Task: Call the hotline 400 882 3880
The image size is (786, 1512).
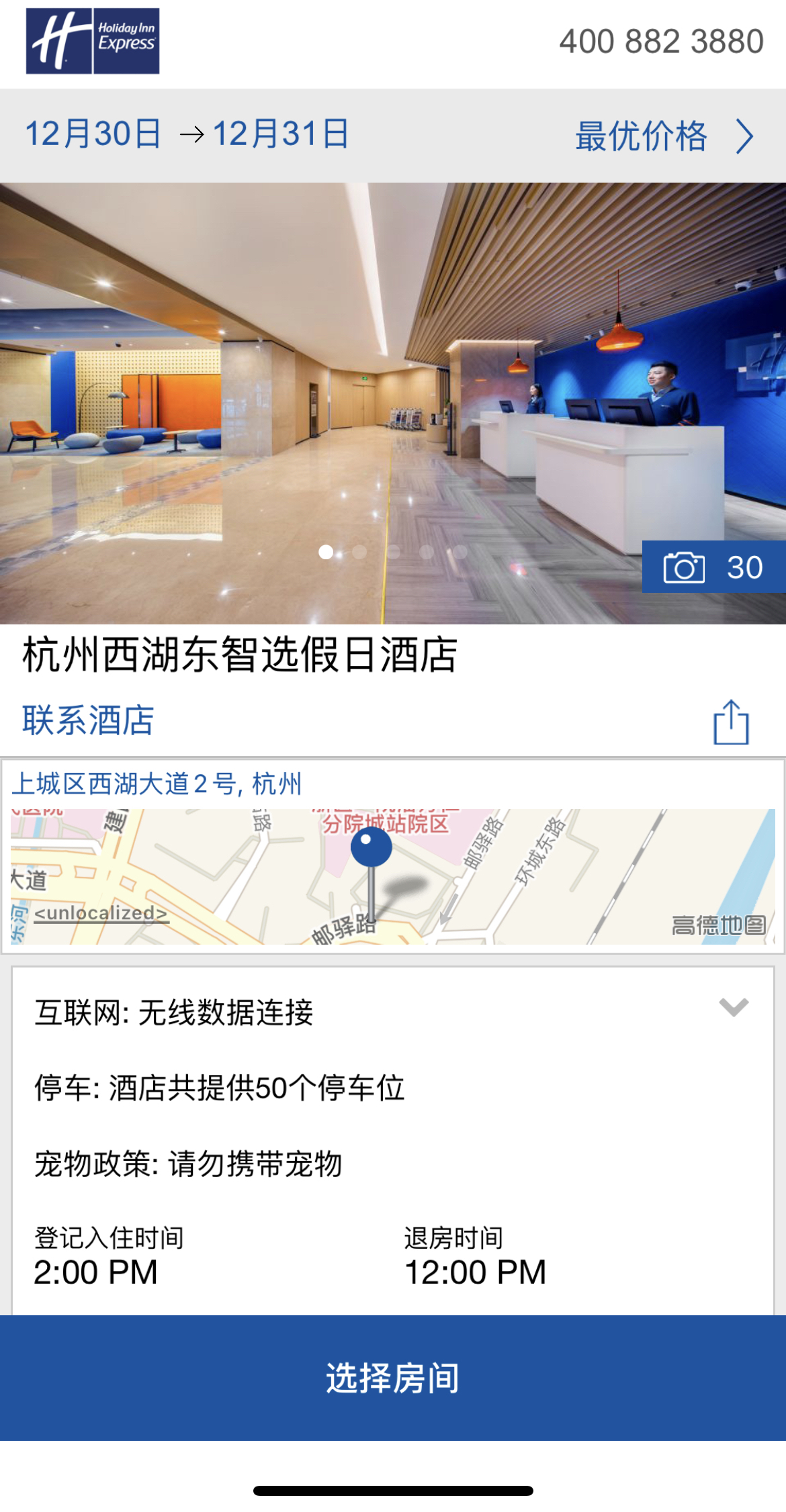Action: [661, 42]
